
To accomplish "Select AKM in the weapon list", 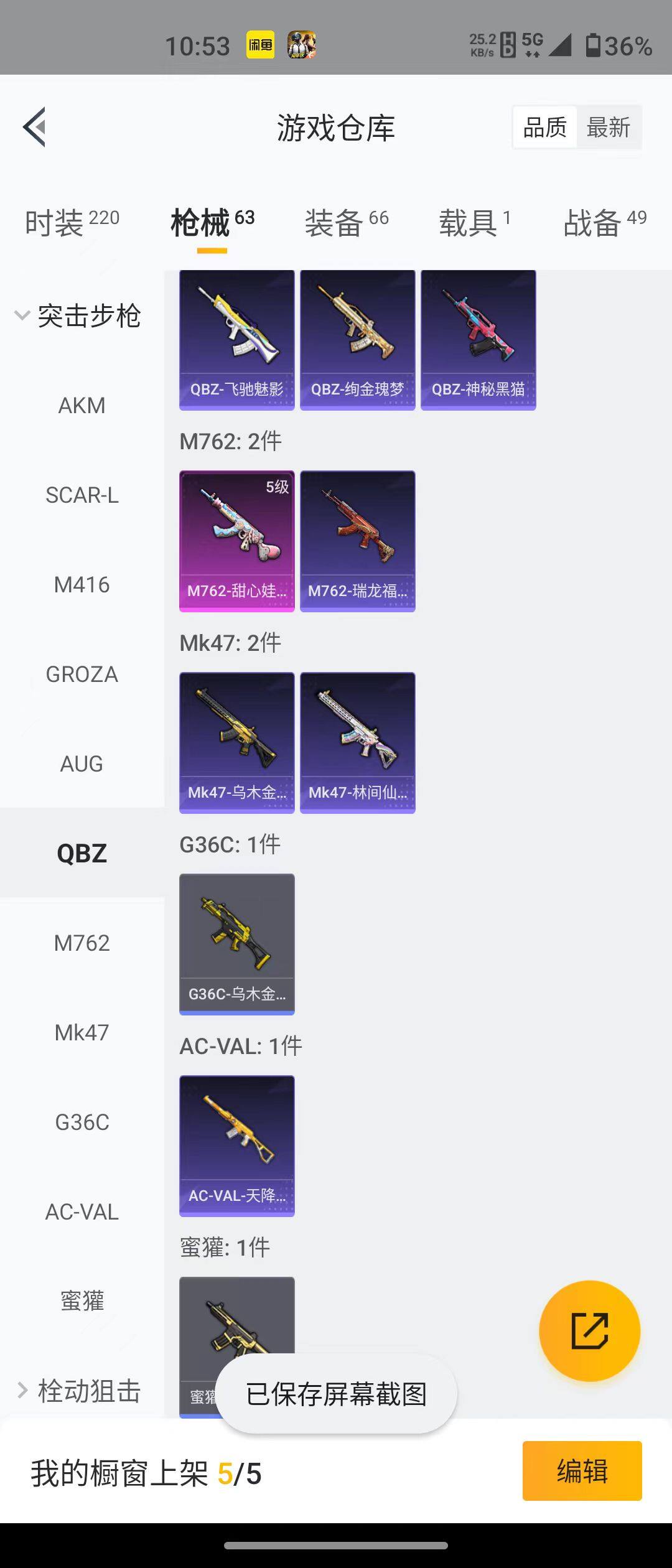I will pyautogui.click(x=82, y=406).
